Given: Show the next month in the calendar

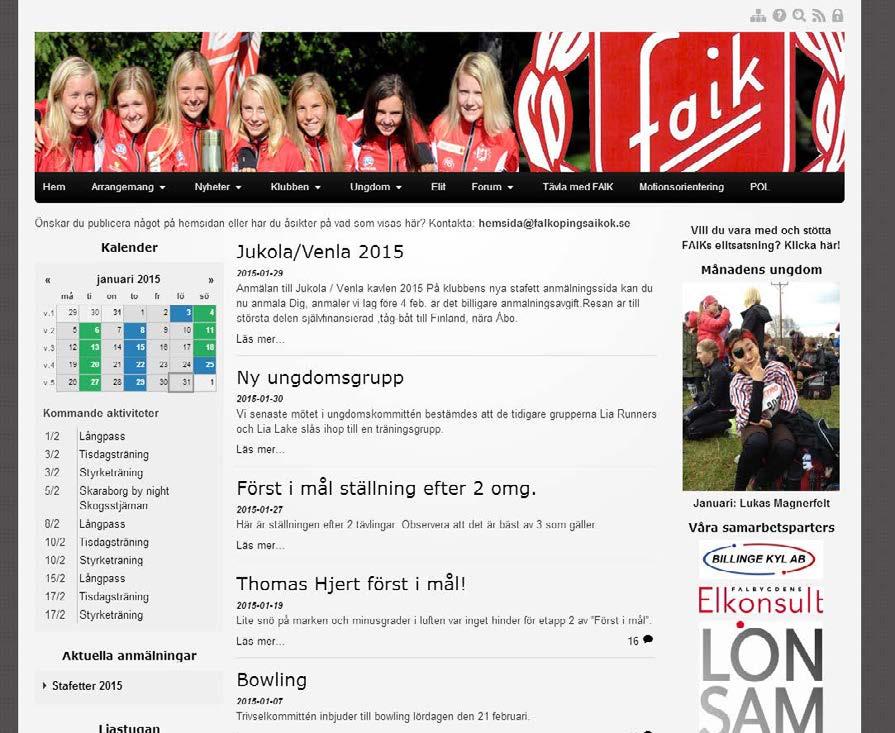Looking at the screenshot, I should pos(211,280).
